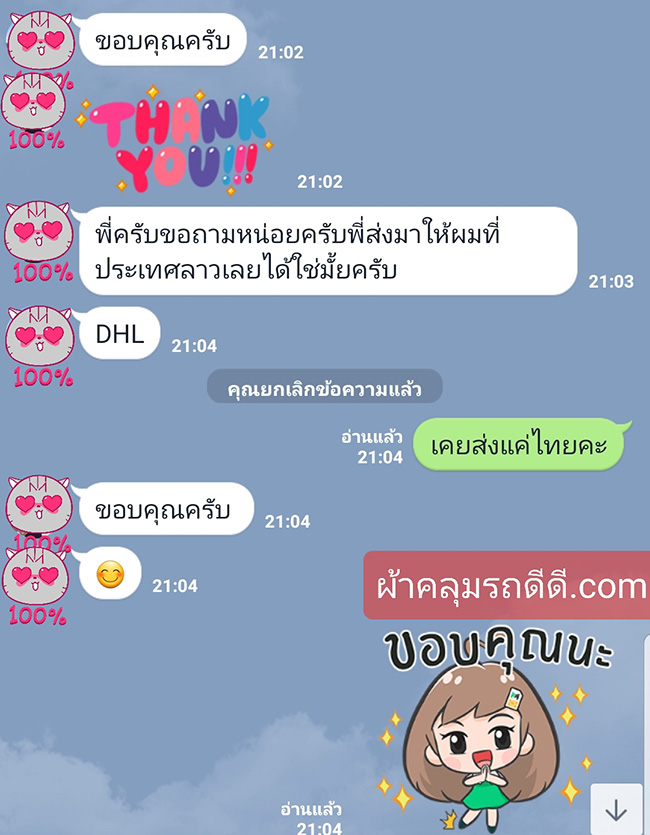650x835 pixels.
Task: Jump to latest messages with the down arrow
Action: coord(616,809)
